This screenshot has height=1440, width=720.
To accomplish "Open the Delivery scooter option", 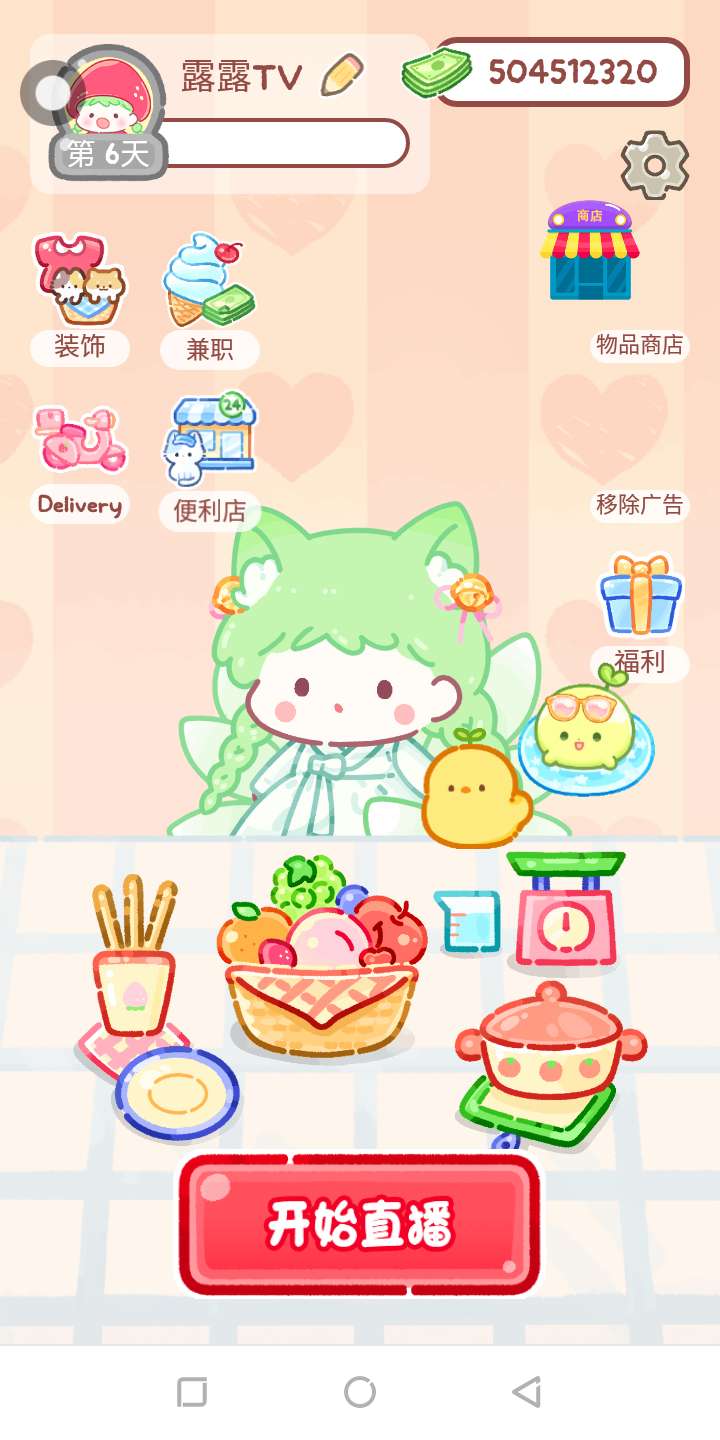I will (x=80, y=458).
